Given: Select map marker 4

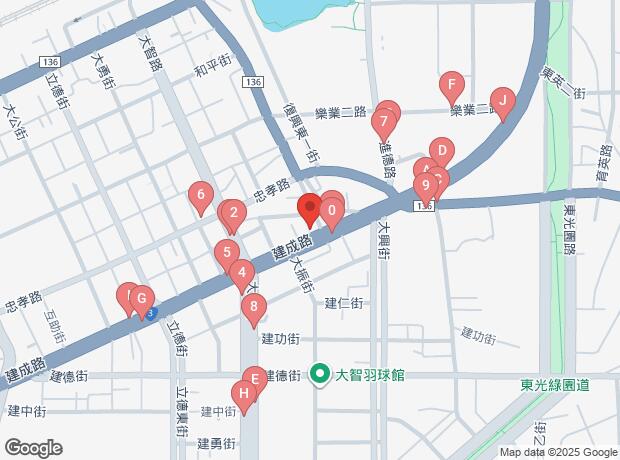Looking at the screenshot, I should [x=241, y=272].
